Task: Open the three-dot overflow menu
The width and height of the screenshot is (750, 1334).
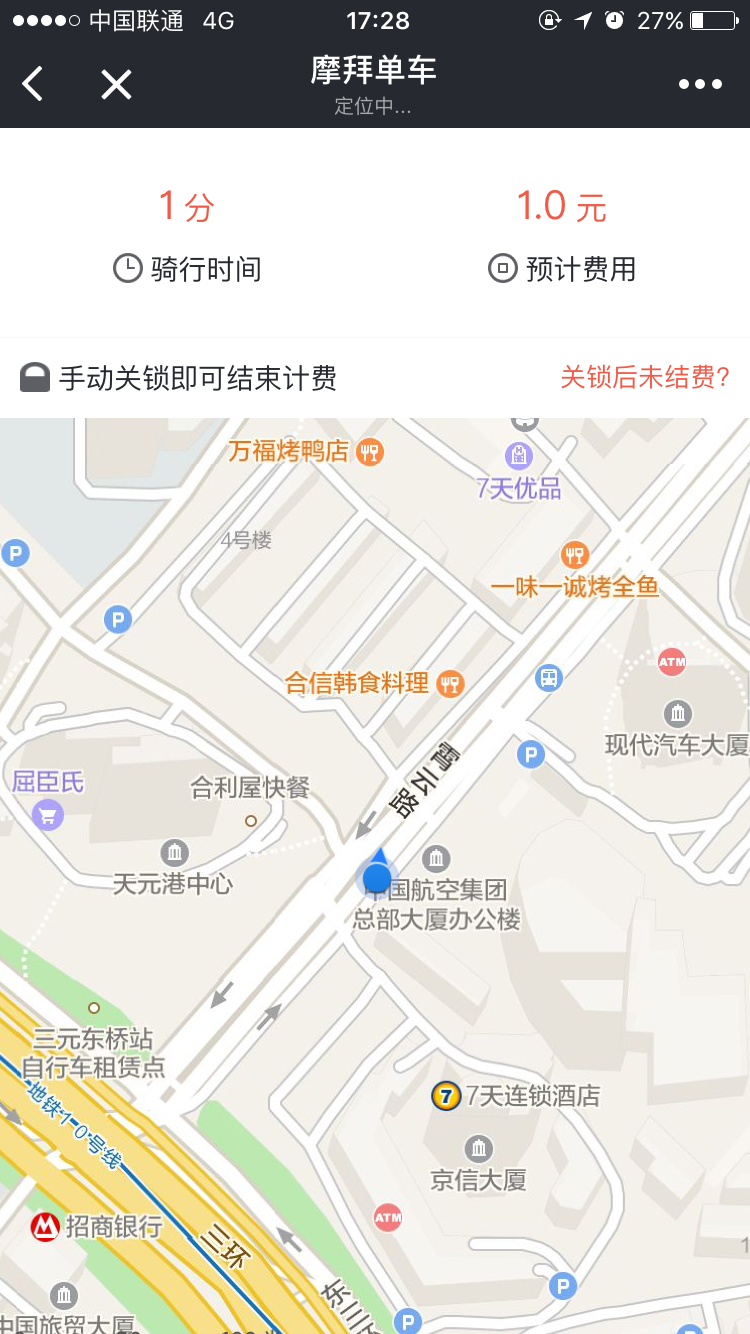Action: 700,85
